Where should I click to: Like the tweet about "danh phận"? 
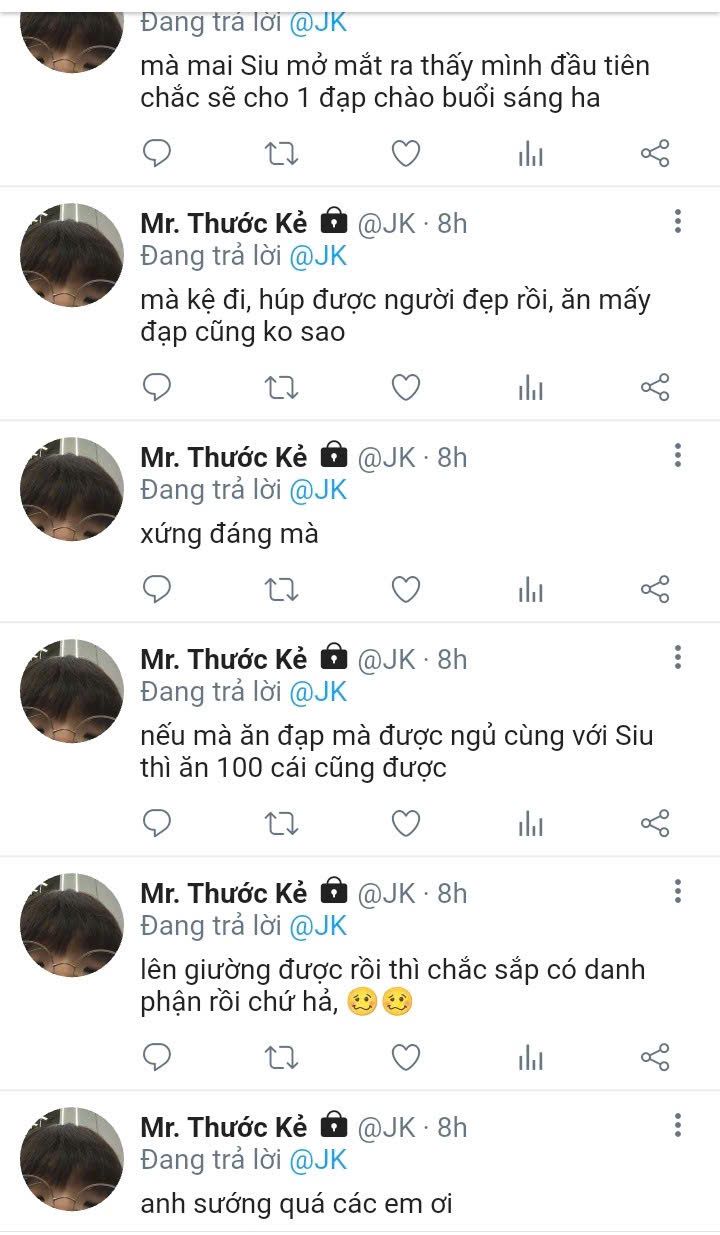click(405, 1058)
